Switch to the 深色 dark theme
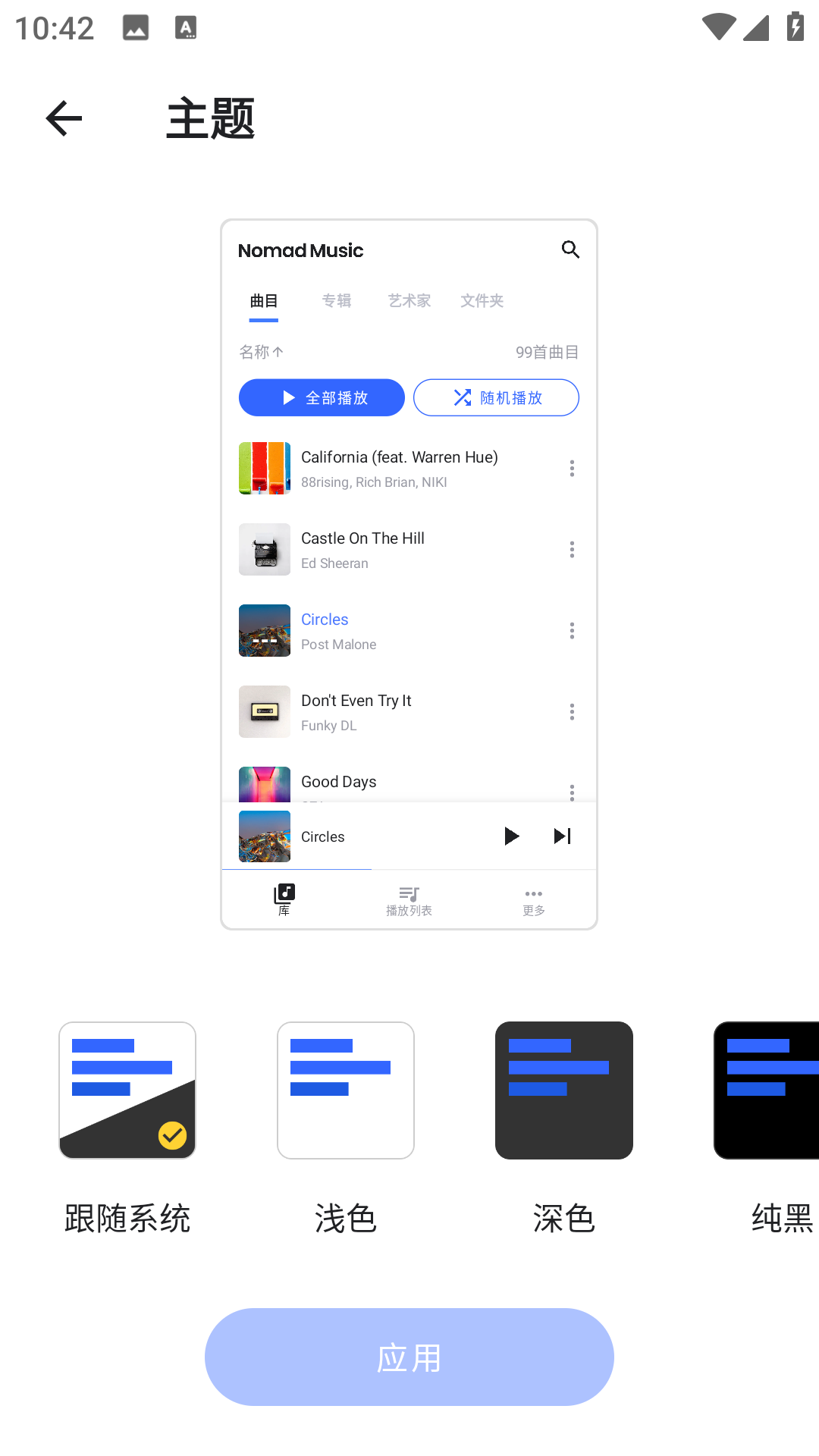The height and width of the screenshot is (1456, 819). [x=564, y=1090]
